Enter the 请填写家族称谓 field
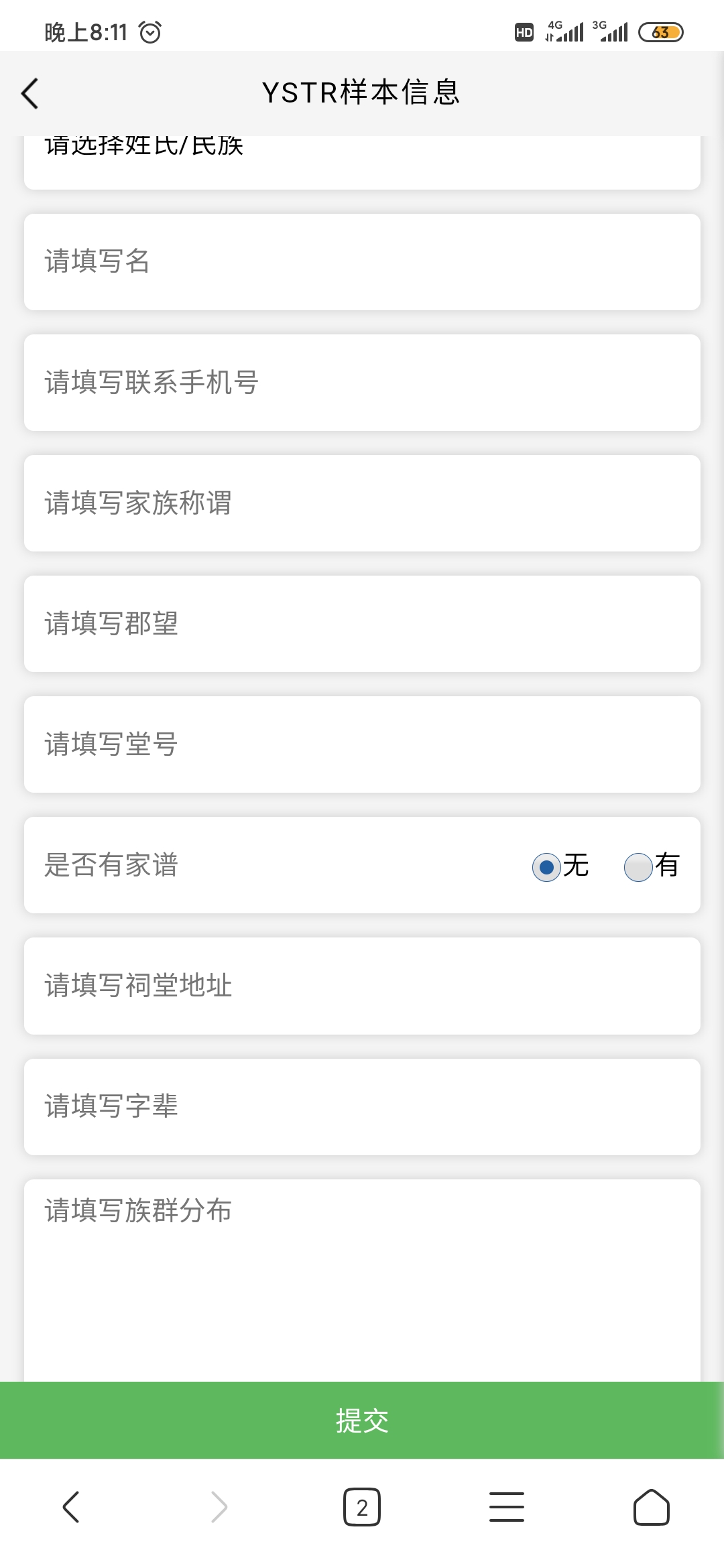 (x=362, y=503)
